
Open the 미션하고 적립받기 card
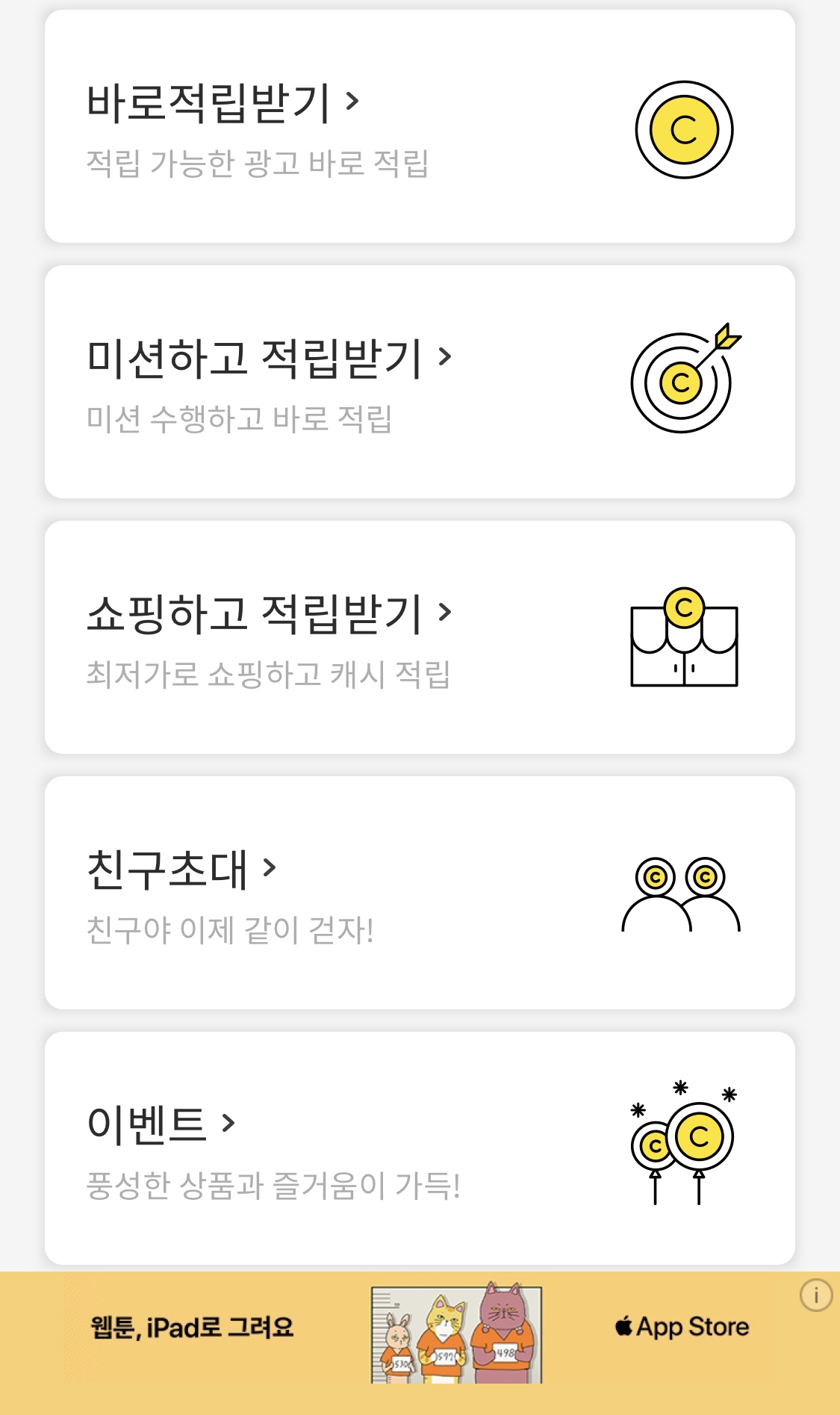[x=420, y=382]
